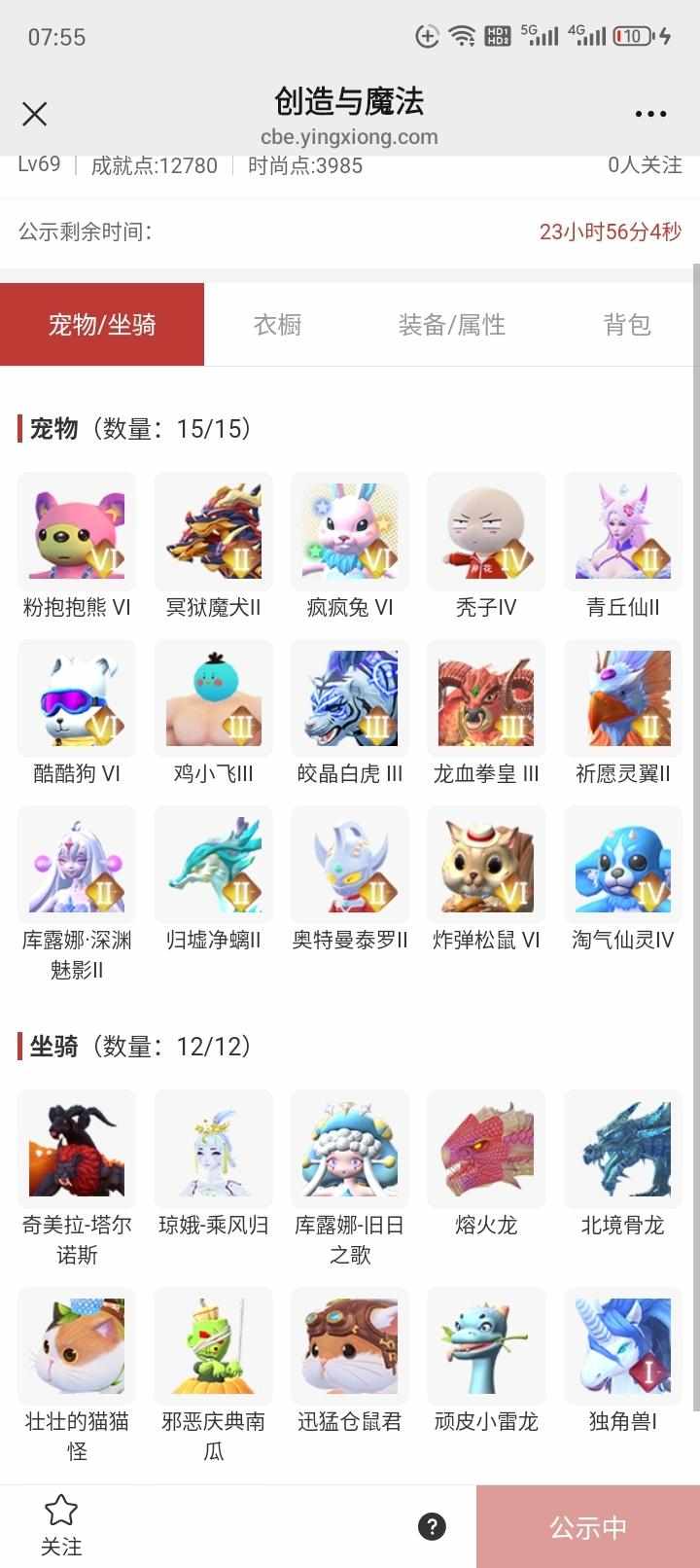Open the 皎晶白虎 III pet
This screenshot has width=700, height=1568.
[350, 698]
